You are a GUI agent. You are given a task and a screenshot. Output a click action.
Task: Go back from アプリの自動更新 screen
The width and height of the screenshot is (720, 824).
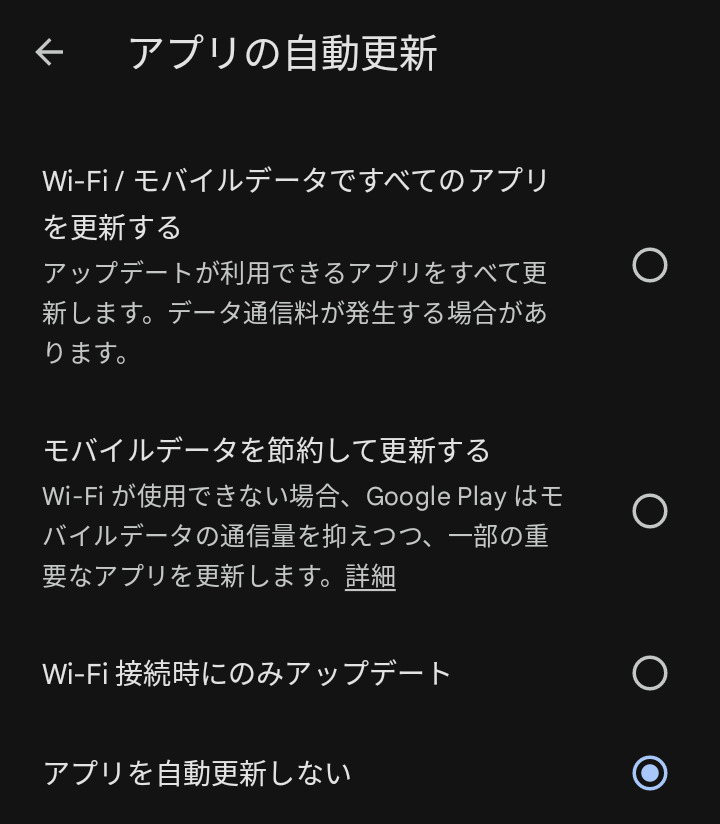49,53
